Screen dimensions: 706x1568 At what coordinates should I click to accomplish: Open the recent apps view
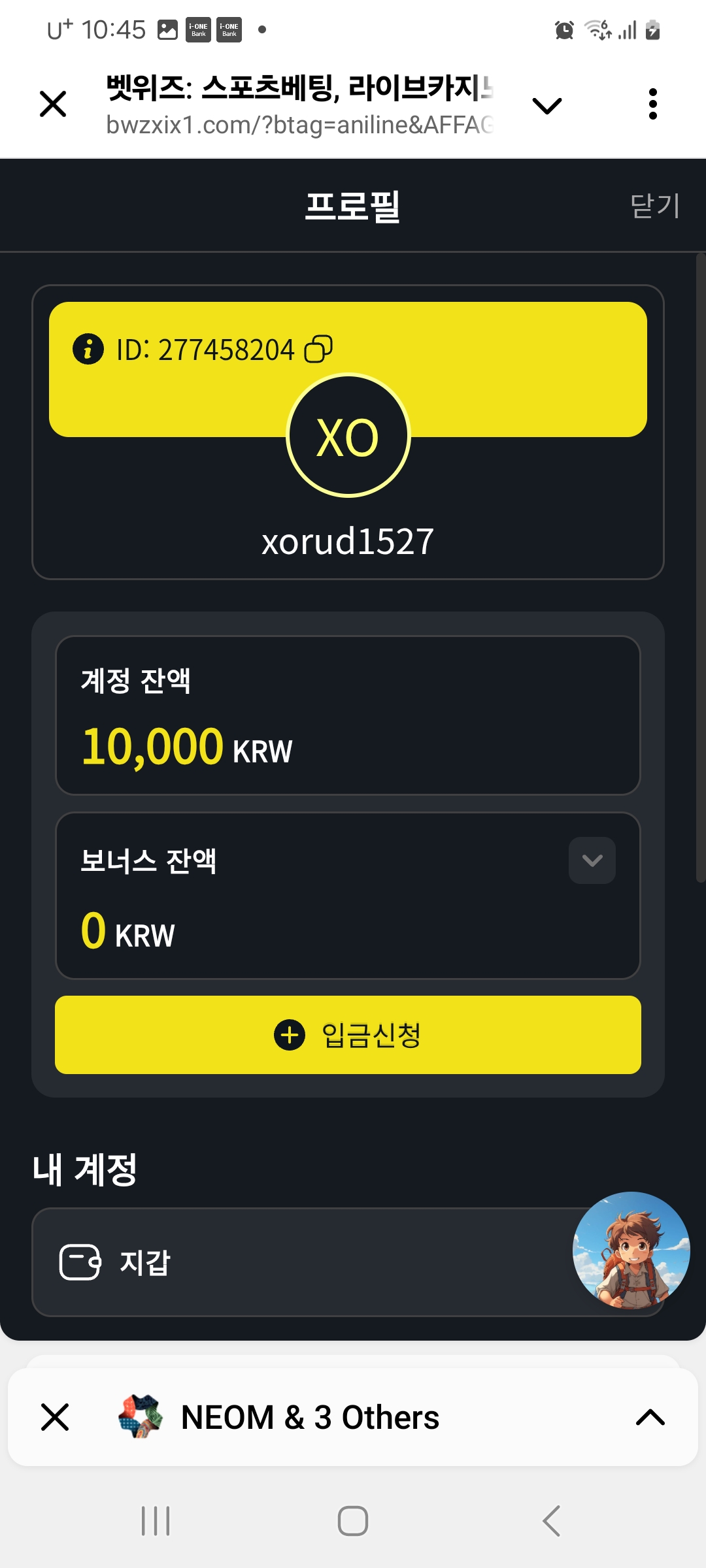pos(156,1521)
